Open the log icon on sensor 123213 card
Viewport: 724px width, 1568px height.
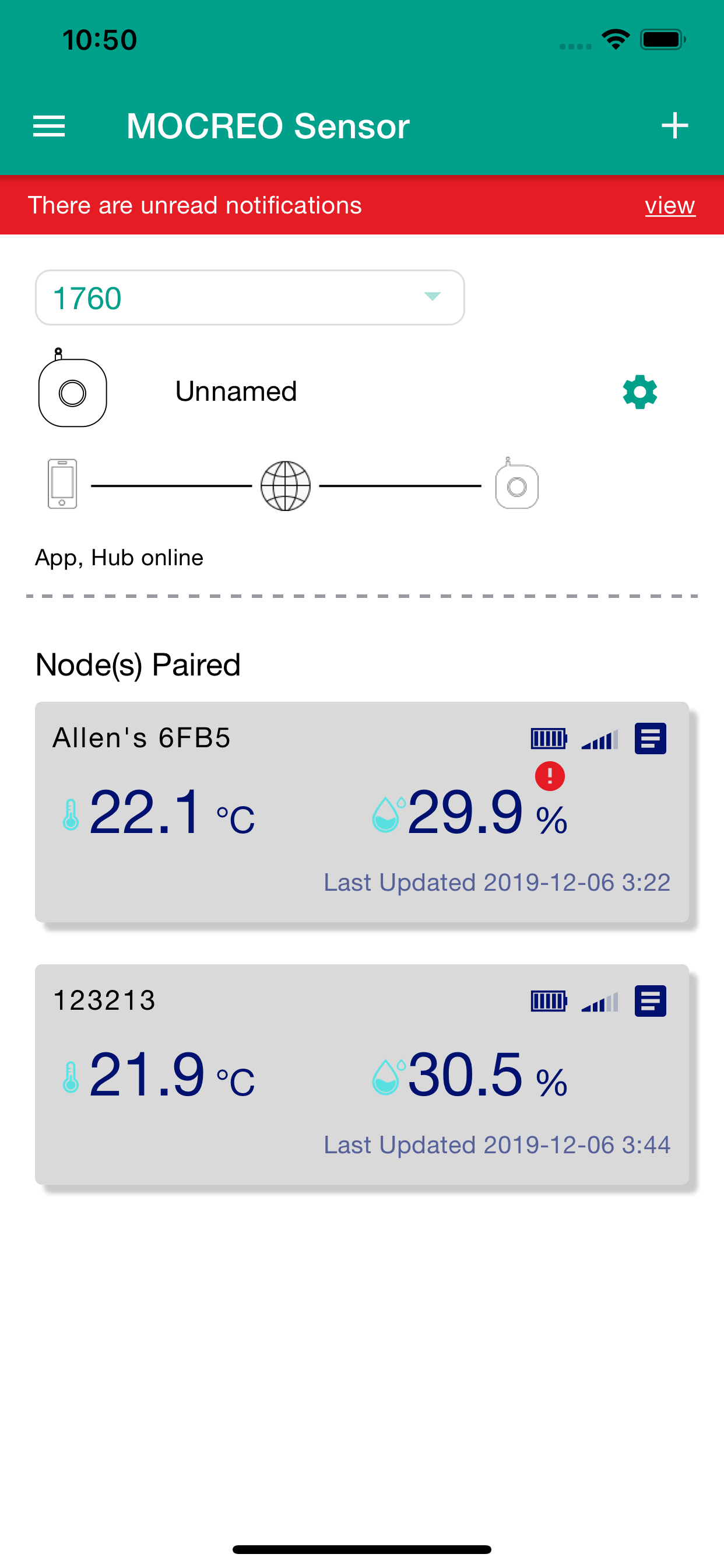point(650,1000)
